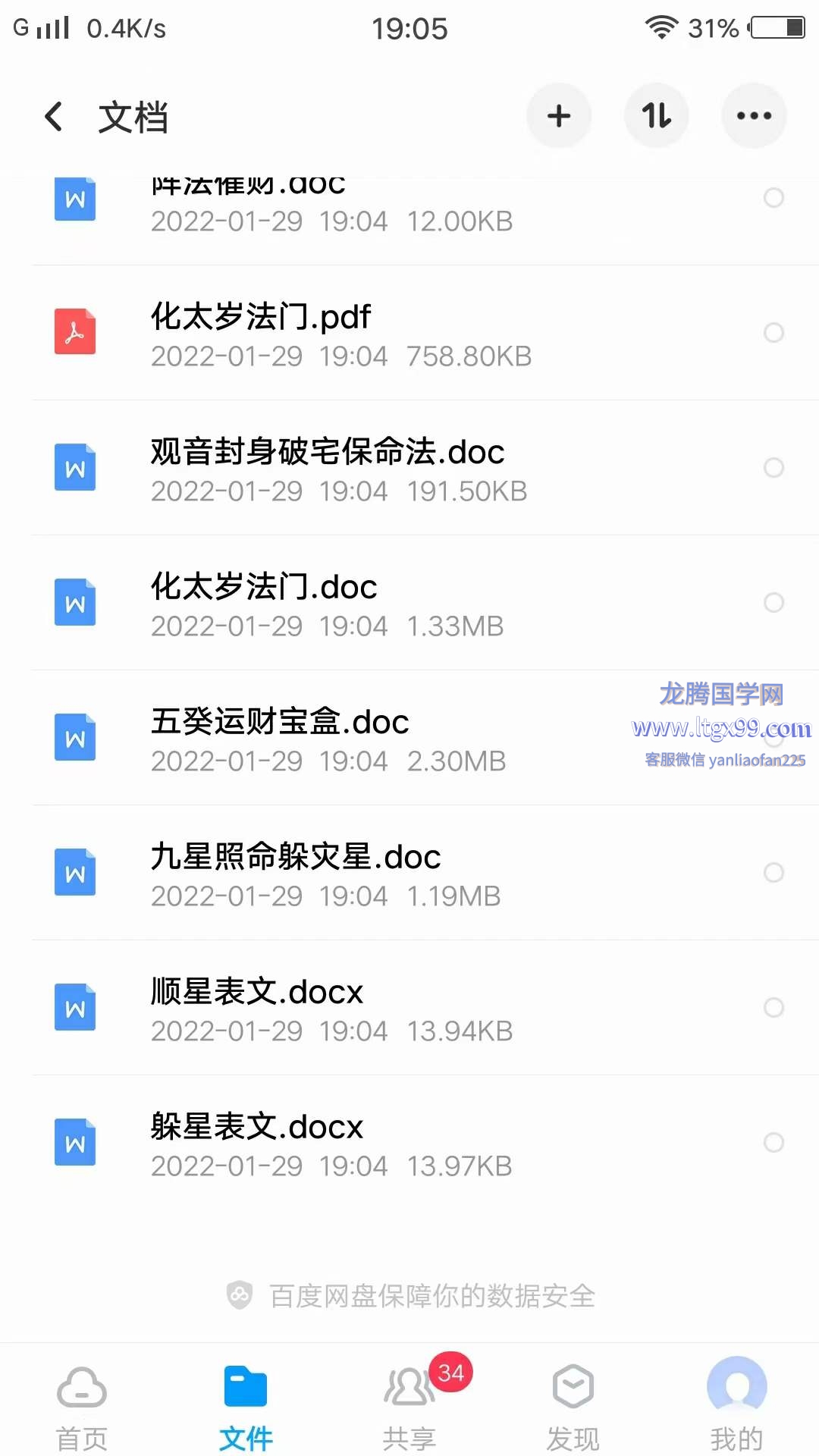Open the sort order options
819x1456 pixels.
(657, 116)
